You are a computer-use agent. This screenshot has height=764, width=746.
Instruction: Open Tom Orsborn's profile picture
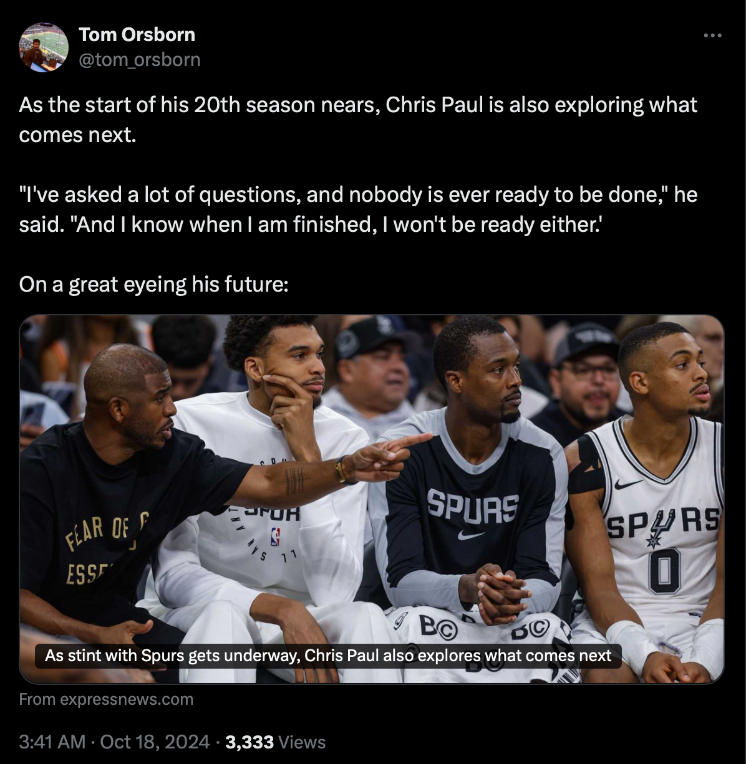pos(44,47)
